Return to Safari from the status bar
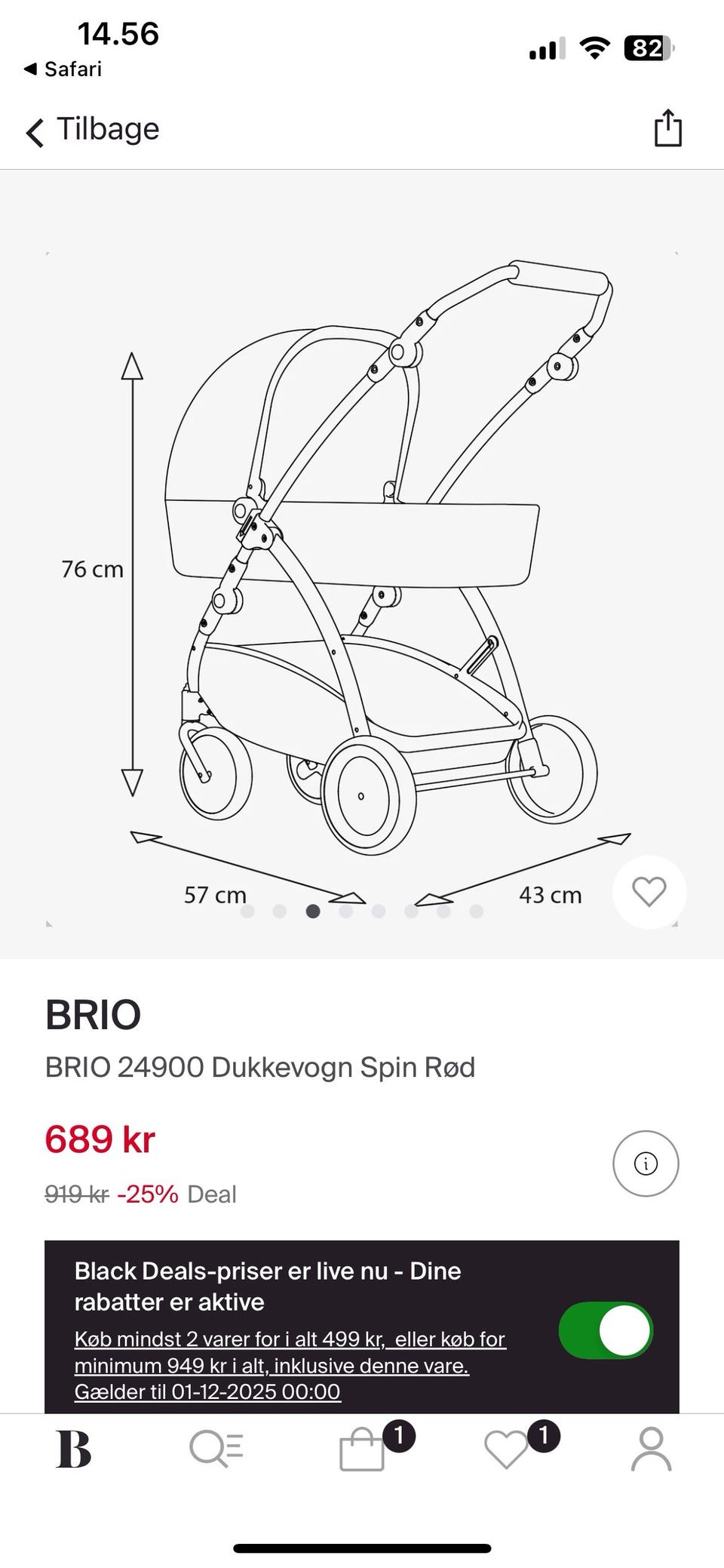The width and height of the screenshot is (724, 1568). pyautogui.click(x=63, y=69)
